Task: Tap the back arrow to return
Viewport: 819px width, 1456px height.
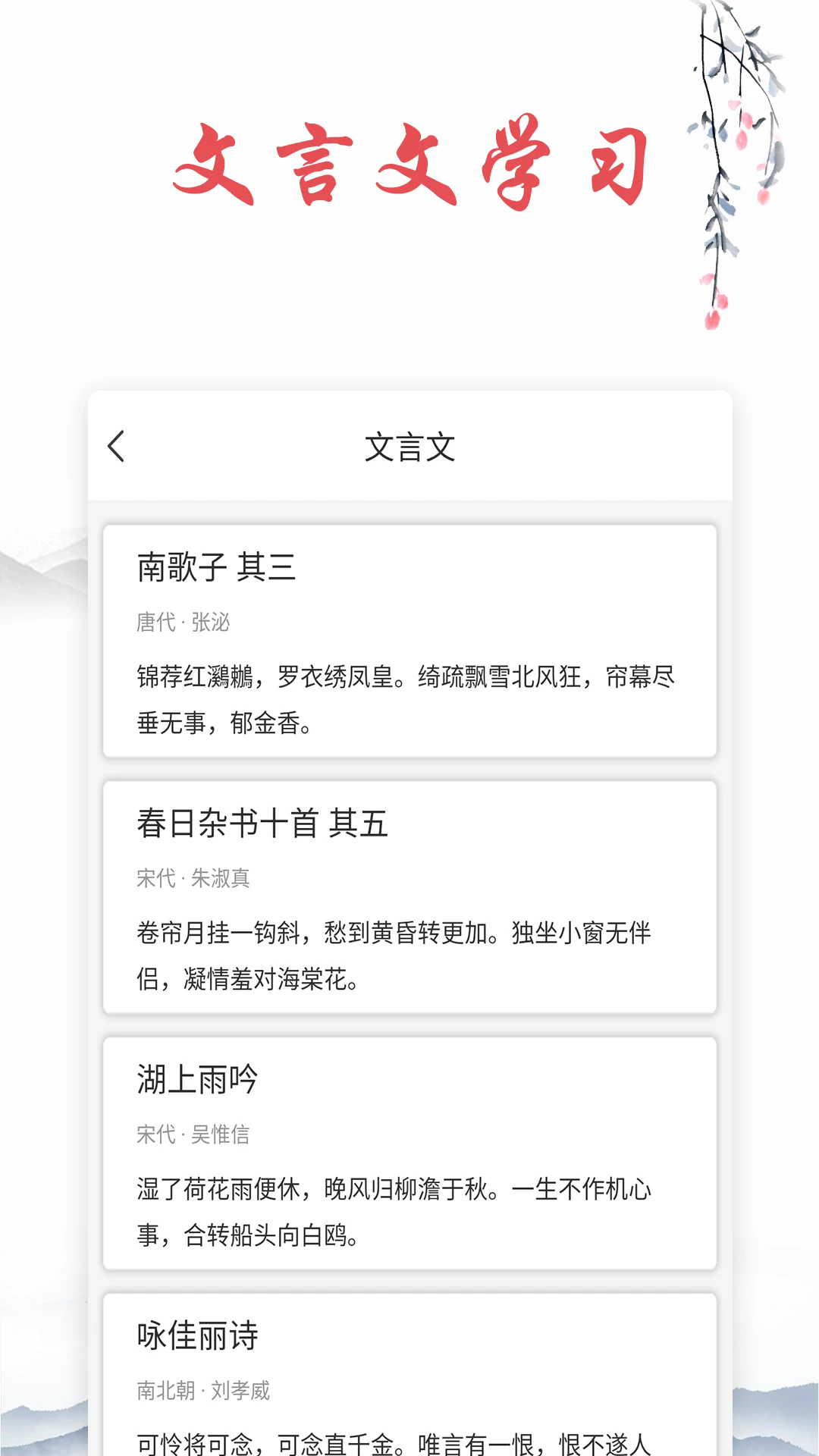Action: coord(118,447)
